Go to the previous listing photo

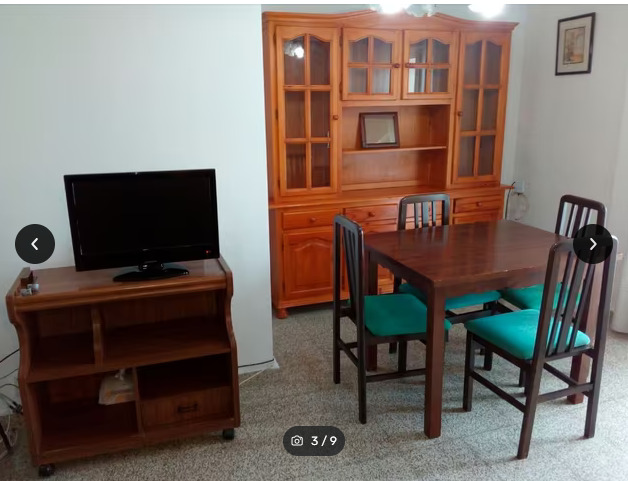[35, 244]
